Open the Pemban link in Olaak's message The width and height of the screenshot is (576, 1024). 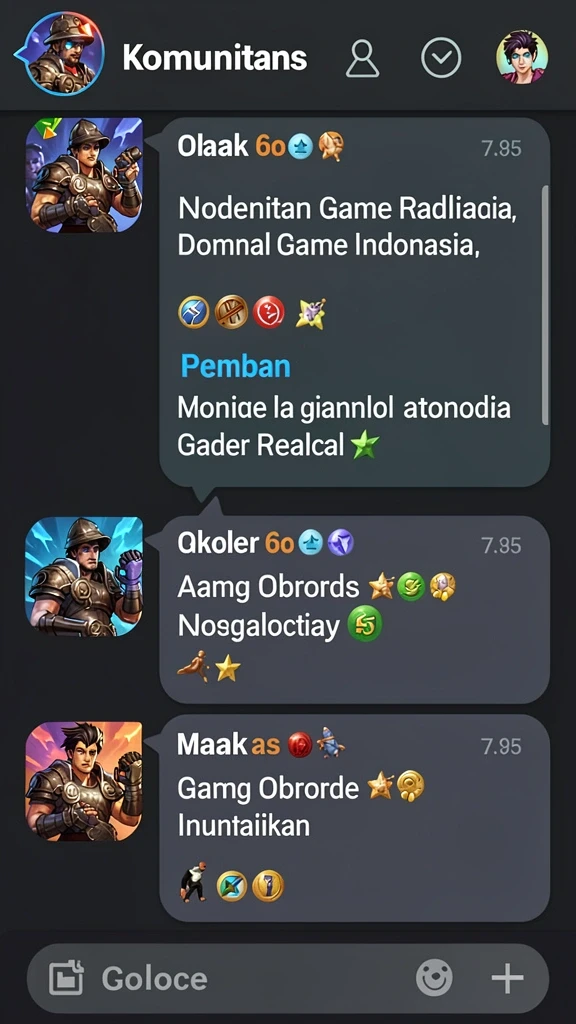235,366
